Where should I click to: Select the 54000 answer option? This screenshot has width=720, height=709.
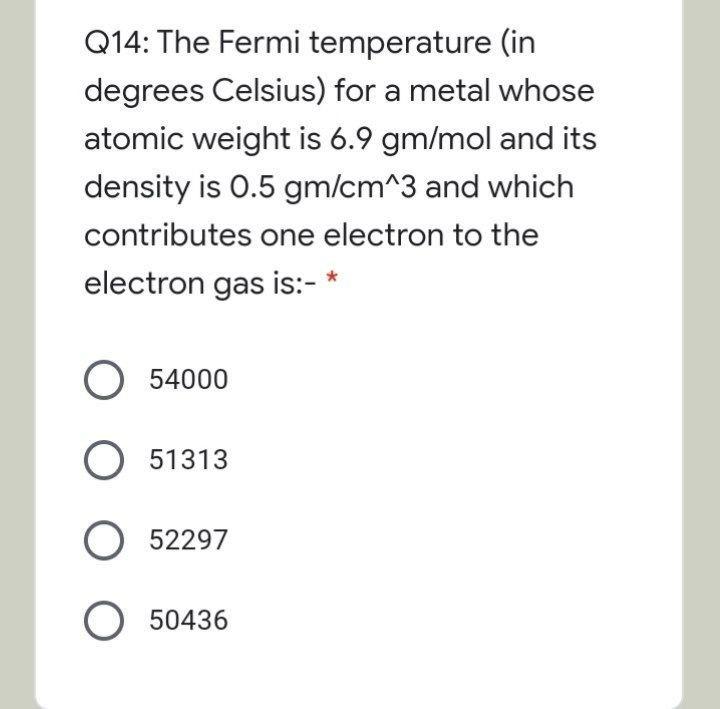click(x=103, y=381)
